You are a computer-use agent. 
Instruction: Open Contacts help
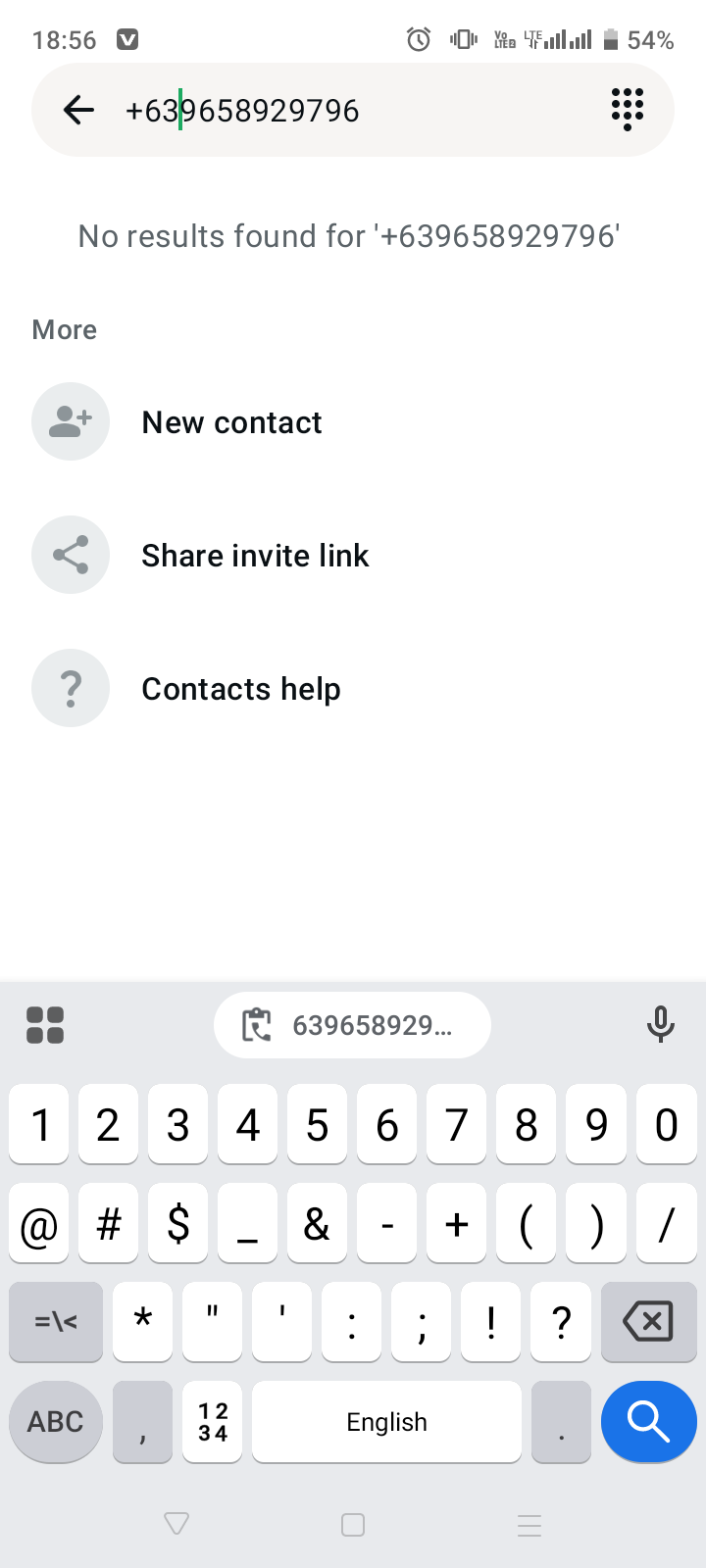[x=241, y=689]
